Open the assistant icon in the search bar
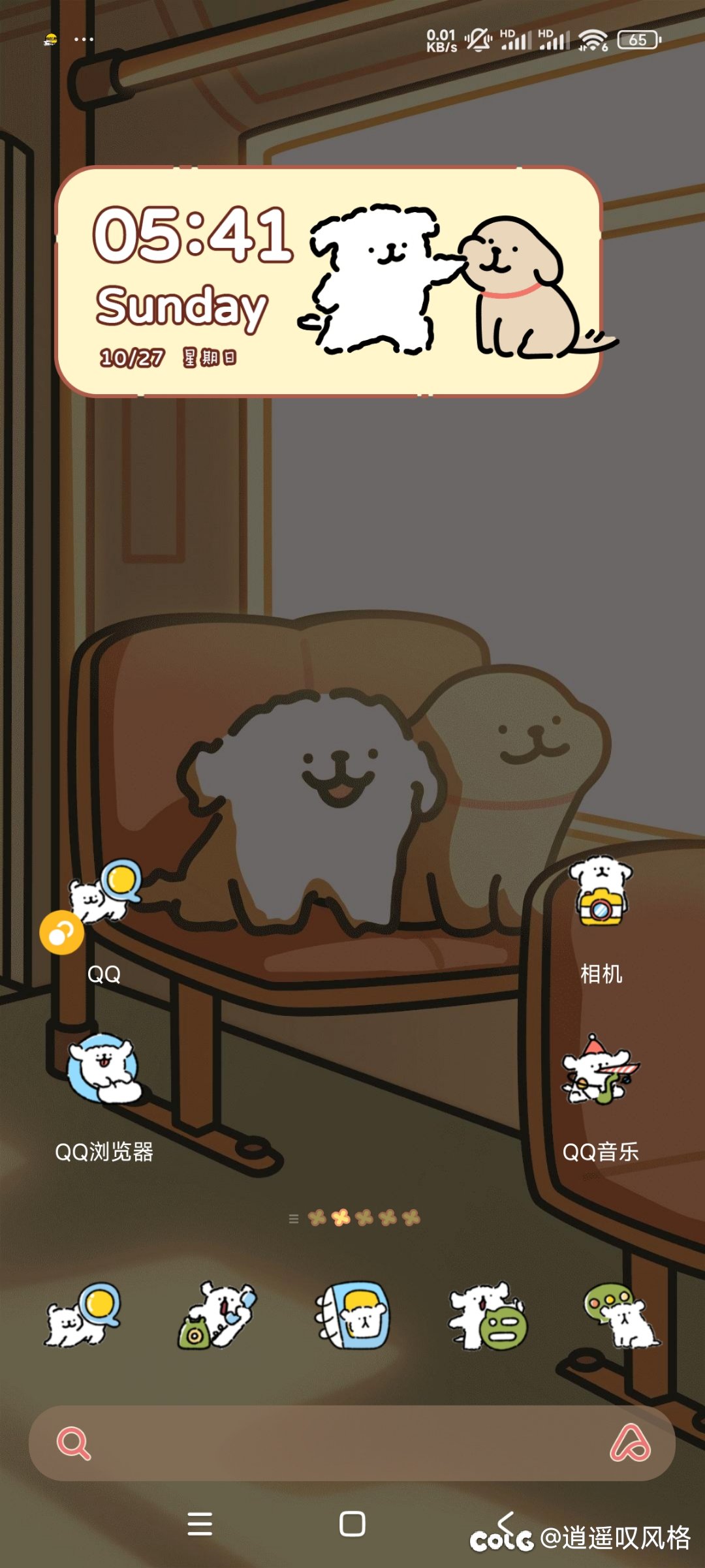 630,1443
